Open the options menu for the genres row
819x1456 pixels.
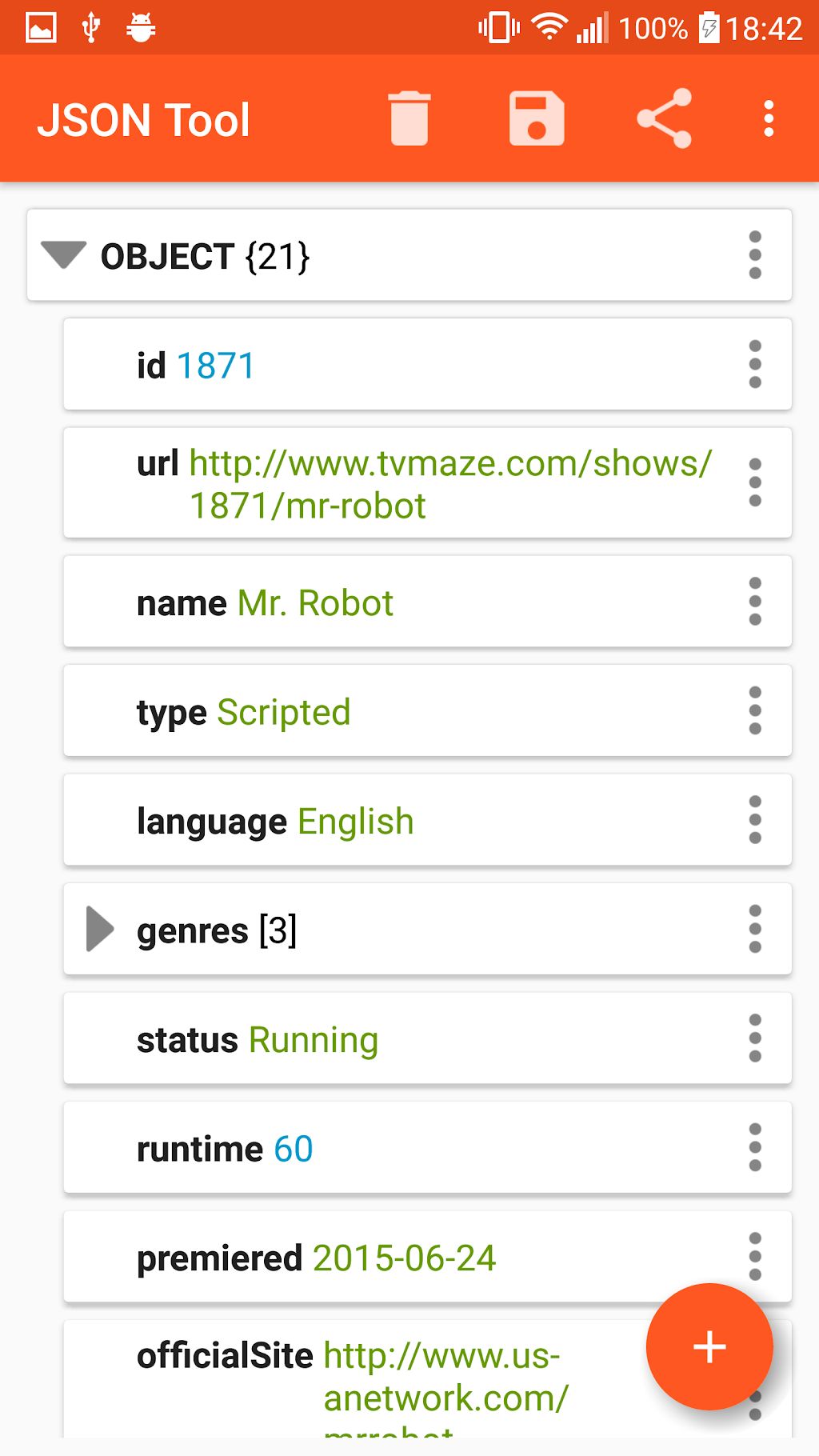(755, 929)
